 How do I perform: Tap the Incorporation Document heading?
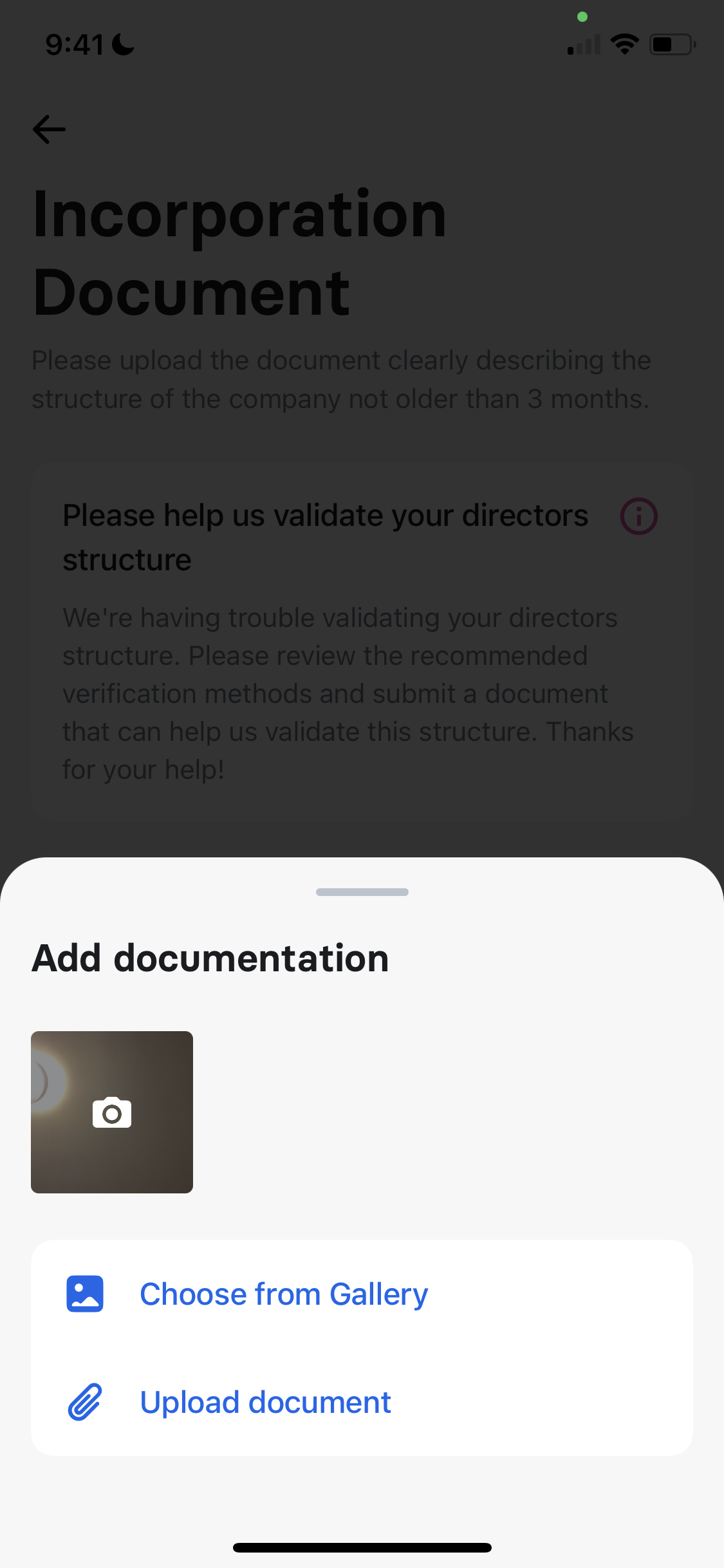[239, 251]
